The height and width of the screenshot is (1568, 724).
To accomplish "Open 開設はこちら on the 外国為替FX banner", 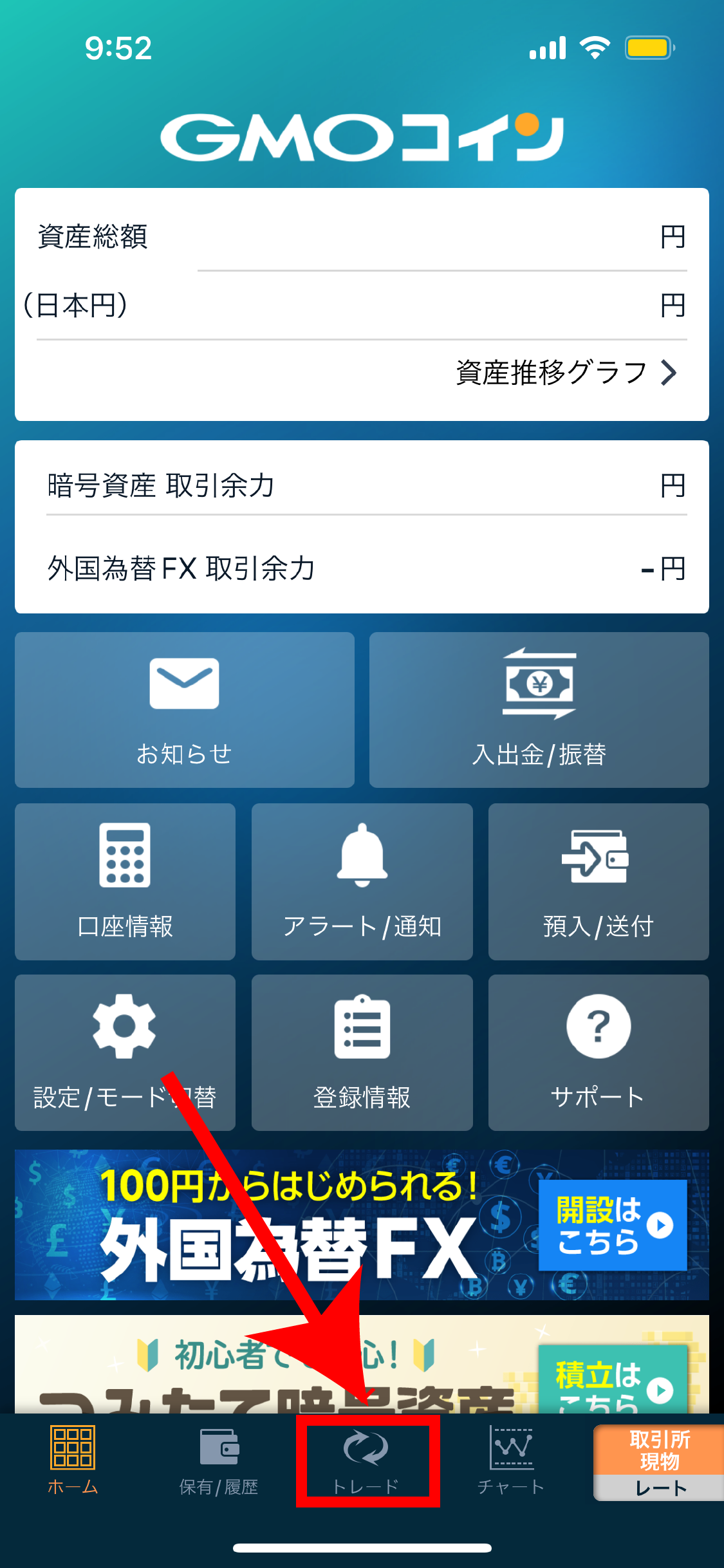I will [611, 1224].
